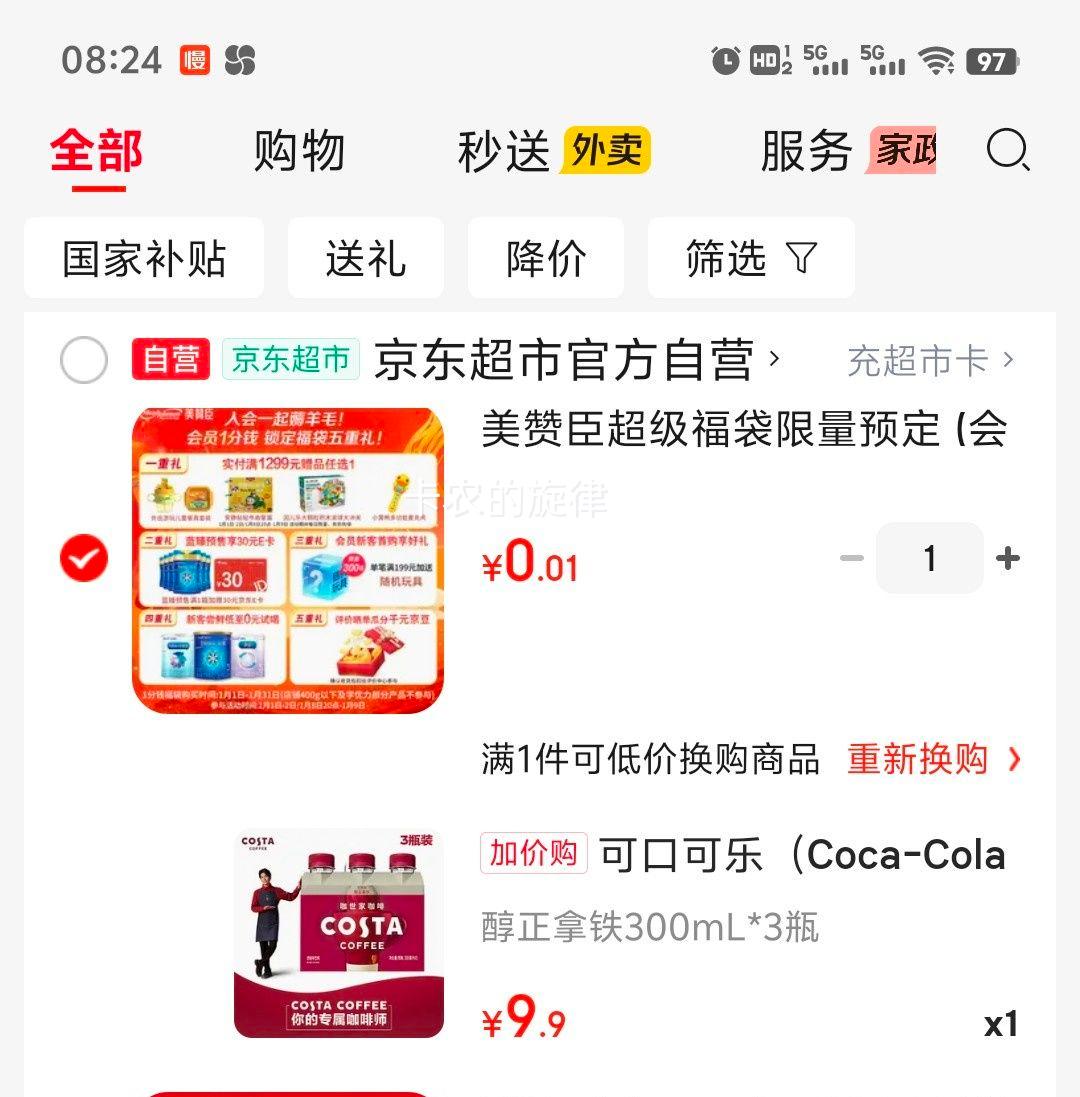This screenshot has height=1097, width=1080.
Task: Select the 京东超市官方自营 store checkbox
Action: point(86,361)
